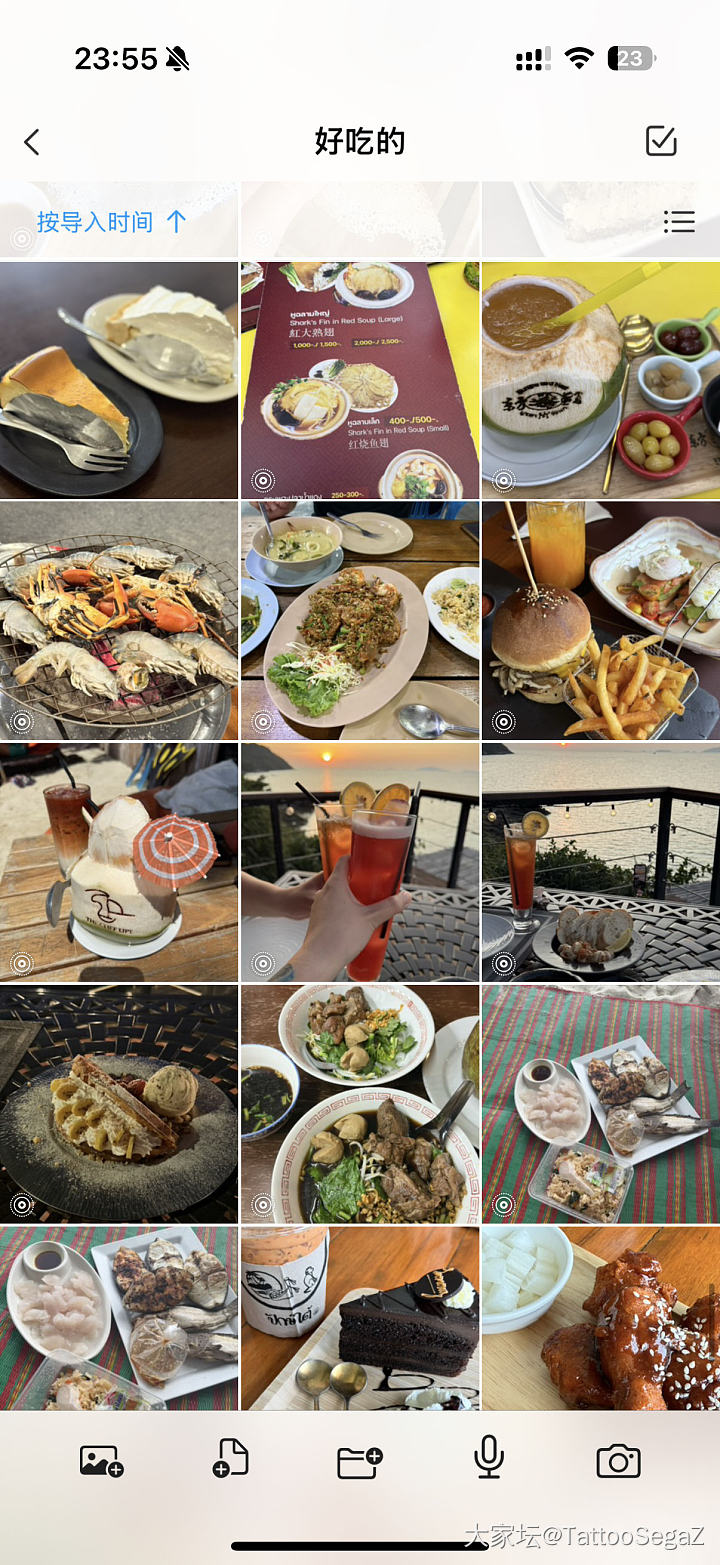720x1565 pixels.
Task: Open the beef noodle soup bowl photo
Action: [360, 1103]
